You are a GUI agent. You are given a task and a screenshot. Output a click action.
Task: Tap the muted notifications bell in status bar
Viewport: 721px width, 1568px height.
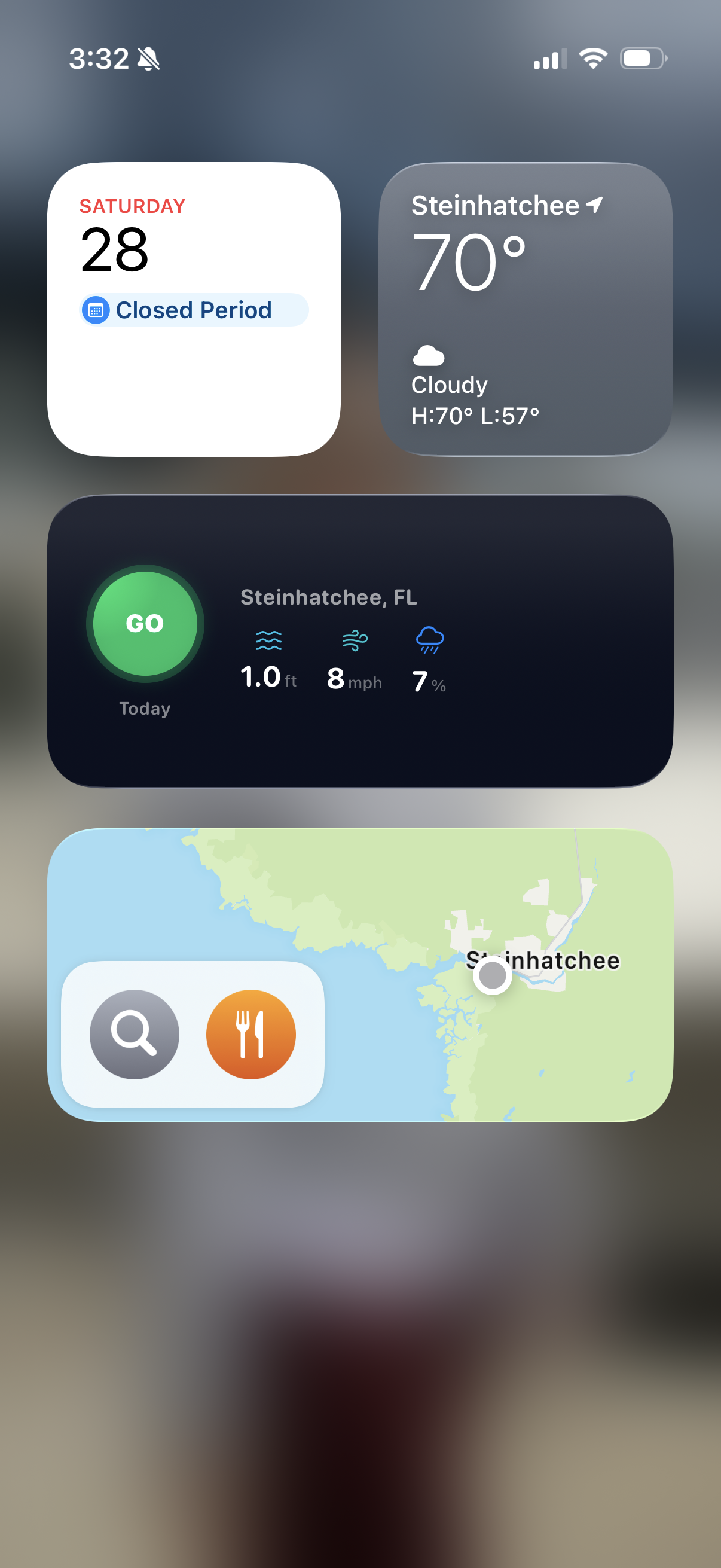[x=148, y=58]
